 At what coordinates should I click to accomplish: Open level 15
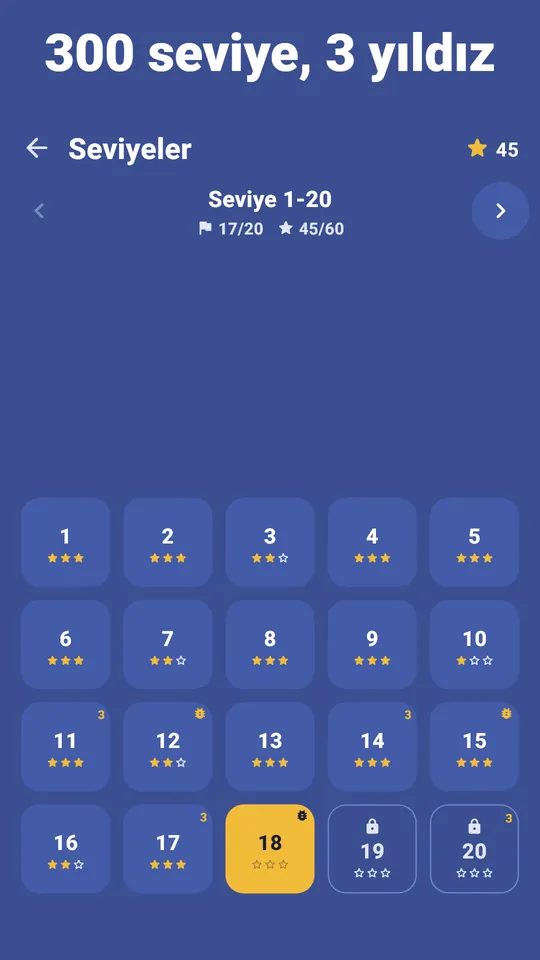474,747
